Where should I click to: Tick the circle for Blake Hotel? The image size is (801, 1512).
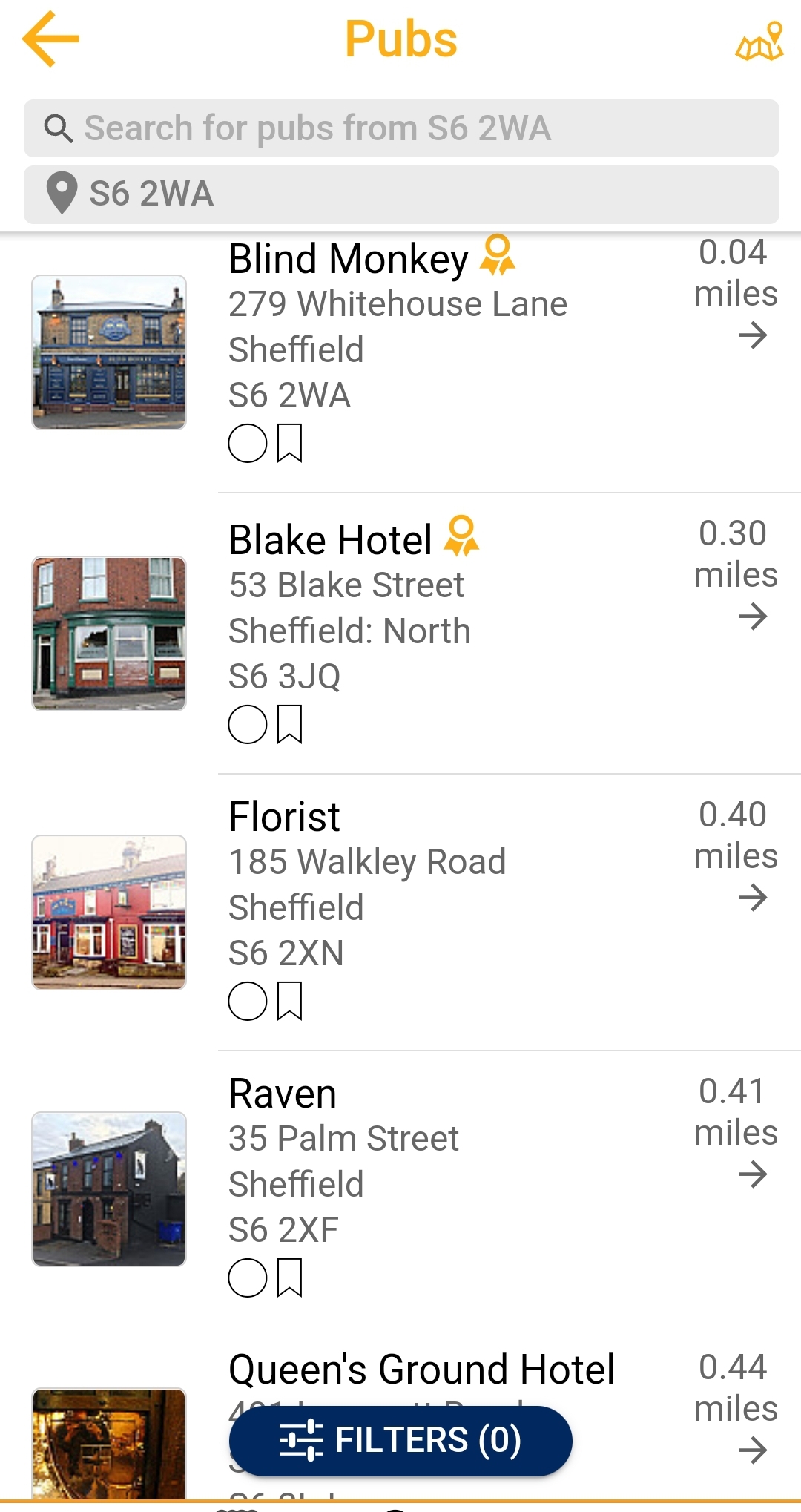pyautogui.click(x=247, y=725)
